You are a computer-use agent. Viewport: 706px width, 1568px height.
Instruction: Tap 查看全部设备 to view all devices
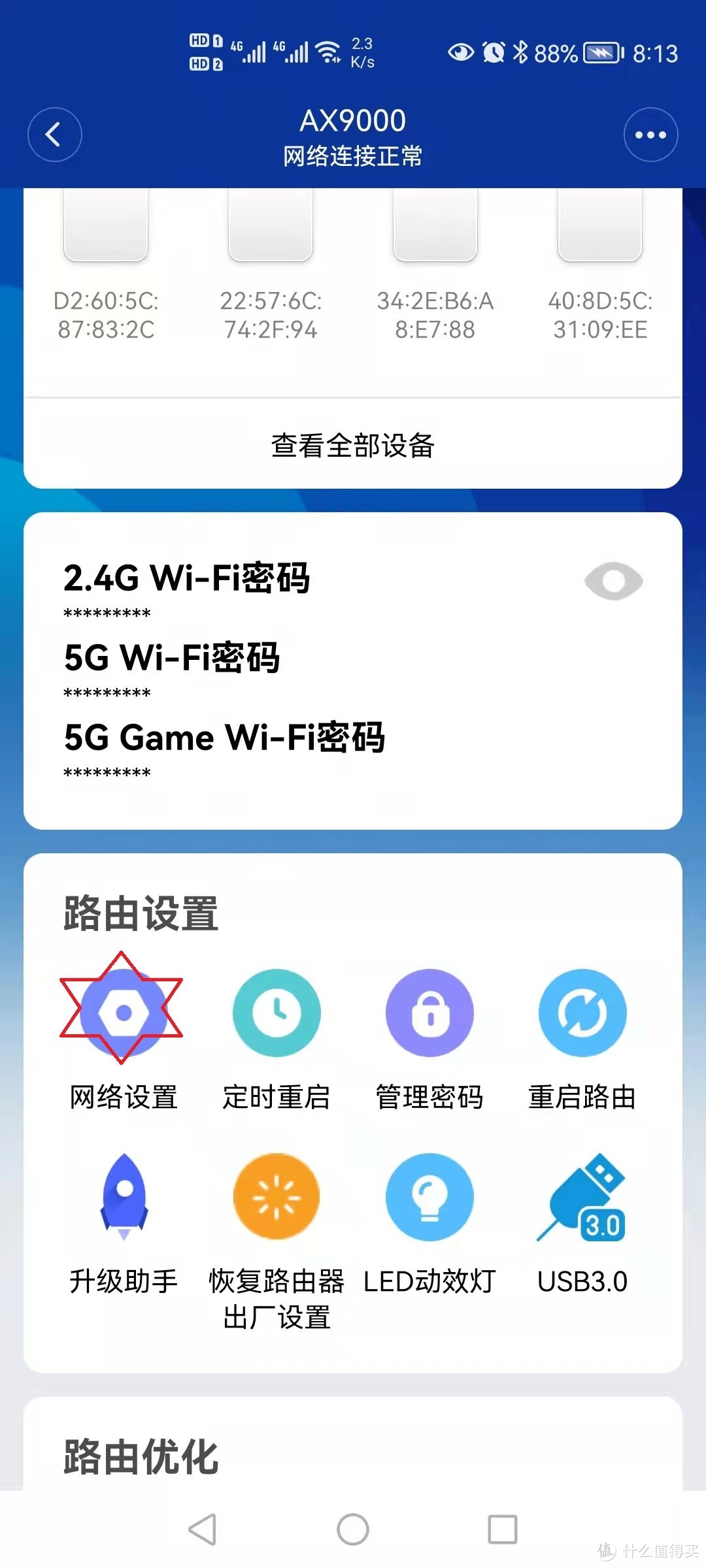pyautogui.click(x=353, y=446)
